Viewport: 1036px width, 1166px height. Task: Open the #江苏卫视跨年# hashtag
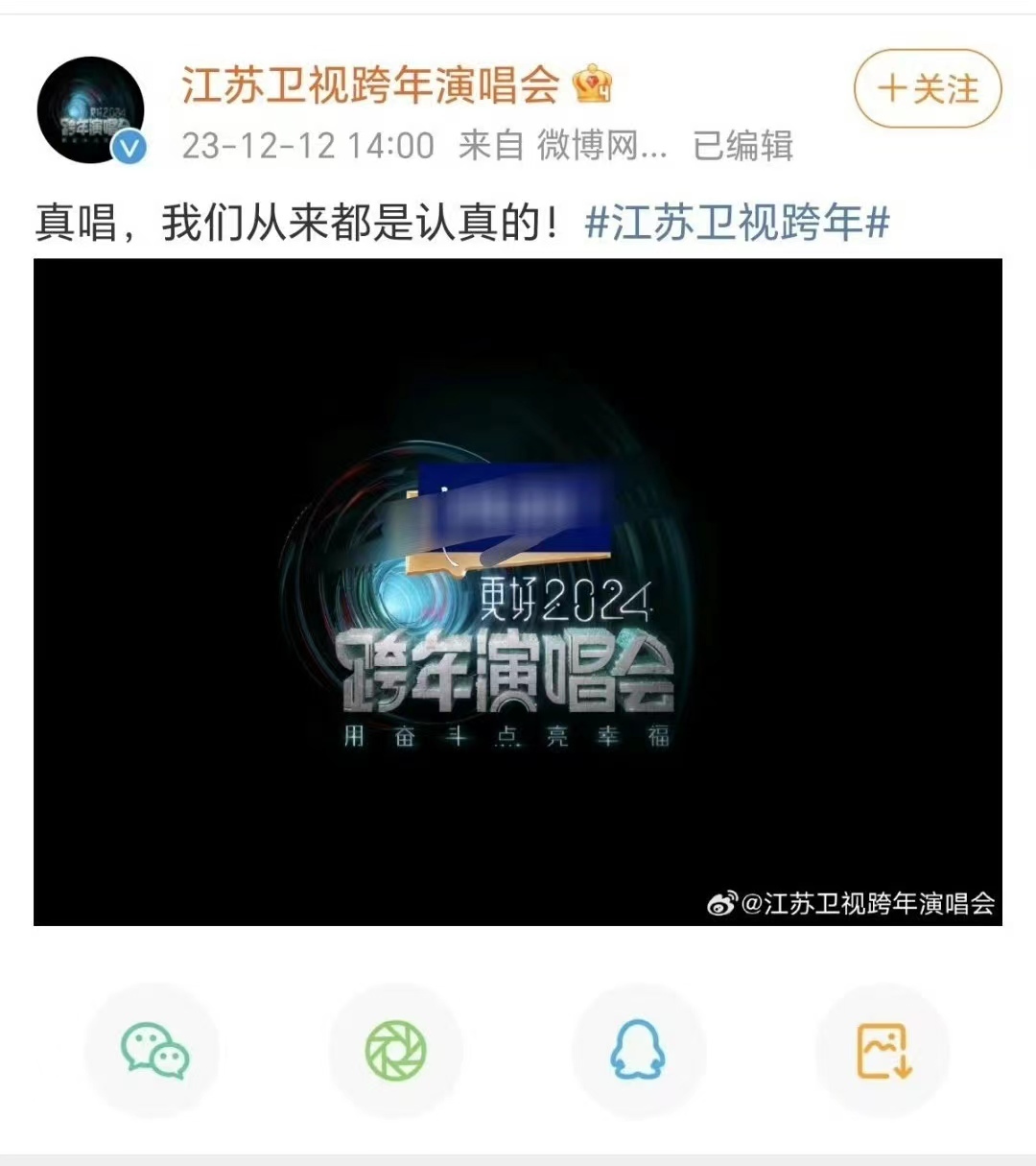pos(737,223)
